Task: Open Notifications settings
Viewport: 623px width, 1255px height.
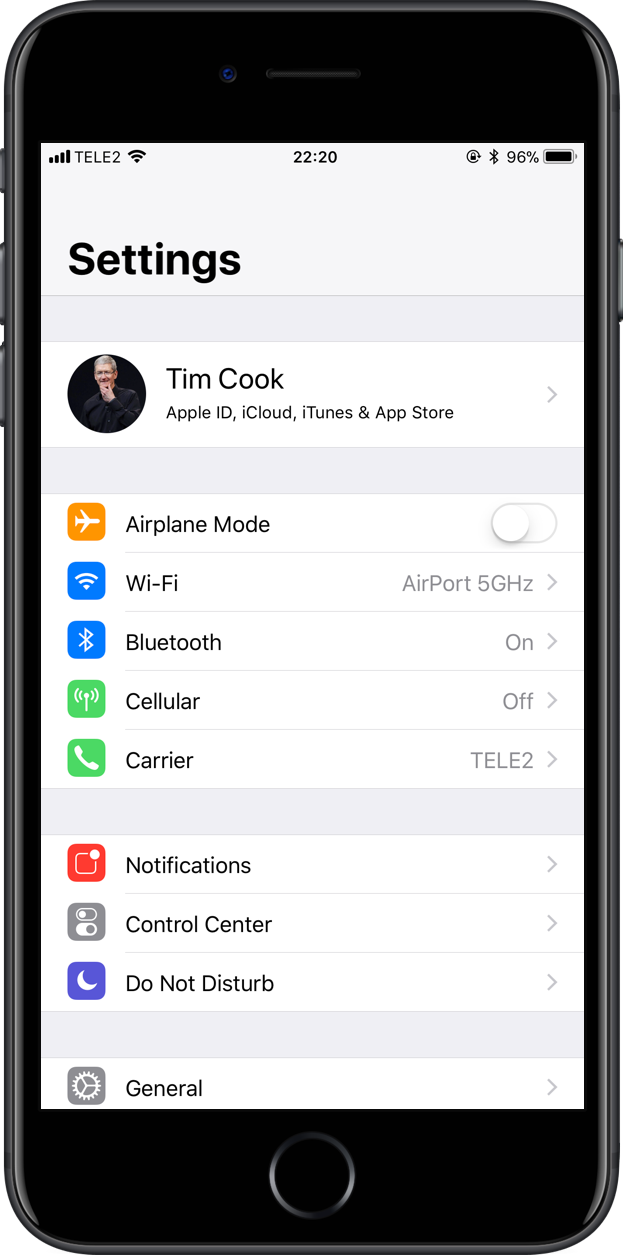Action: [310, 865]
